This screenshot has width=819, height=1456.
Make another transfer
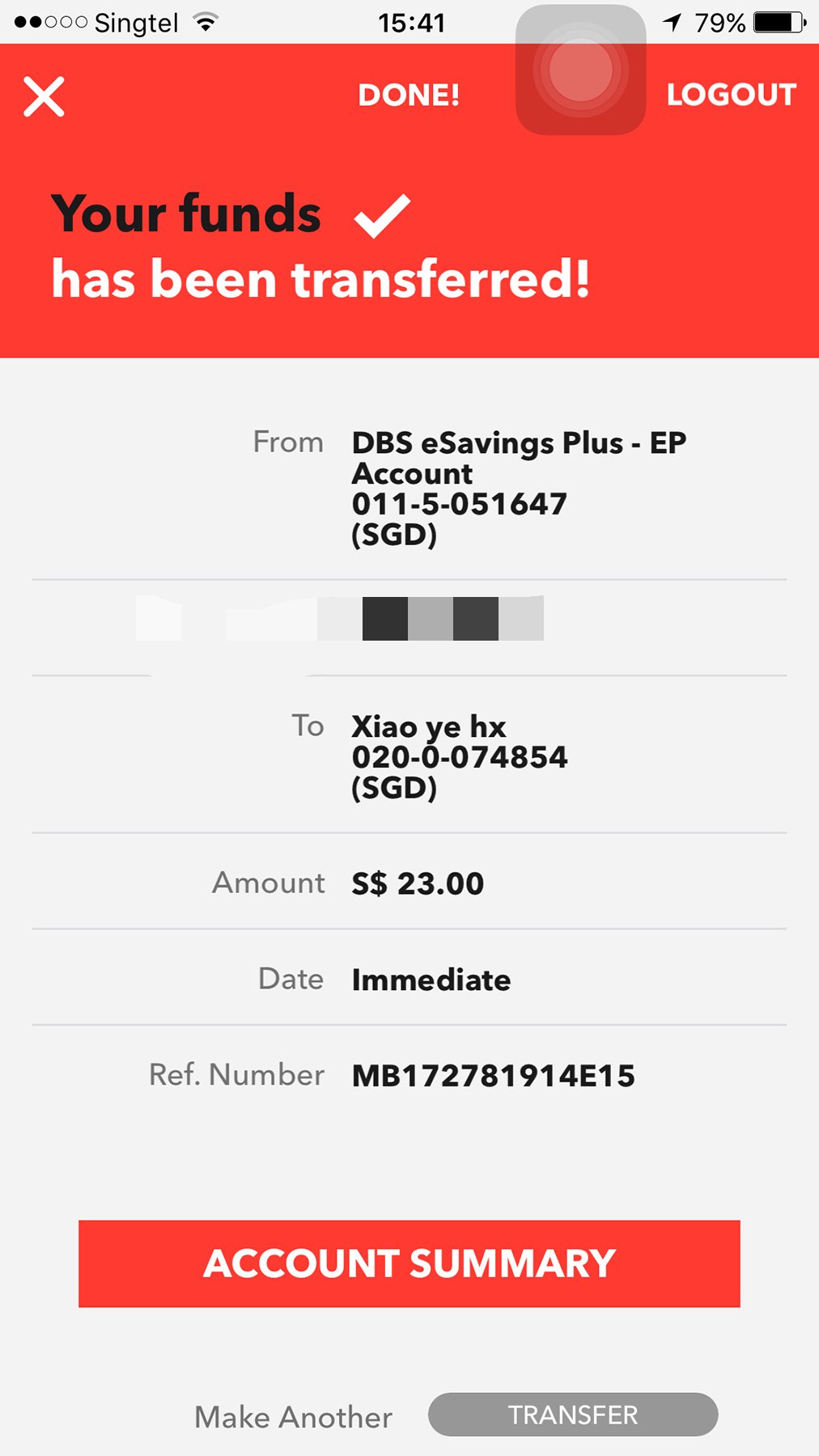pos(572,1415)
